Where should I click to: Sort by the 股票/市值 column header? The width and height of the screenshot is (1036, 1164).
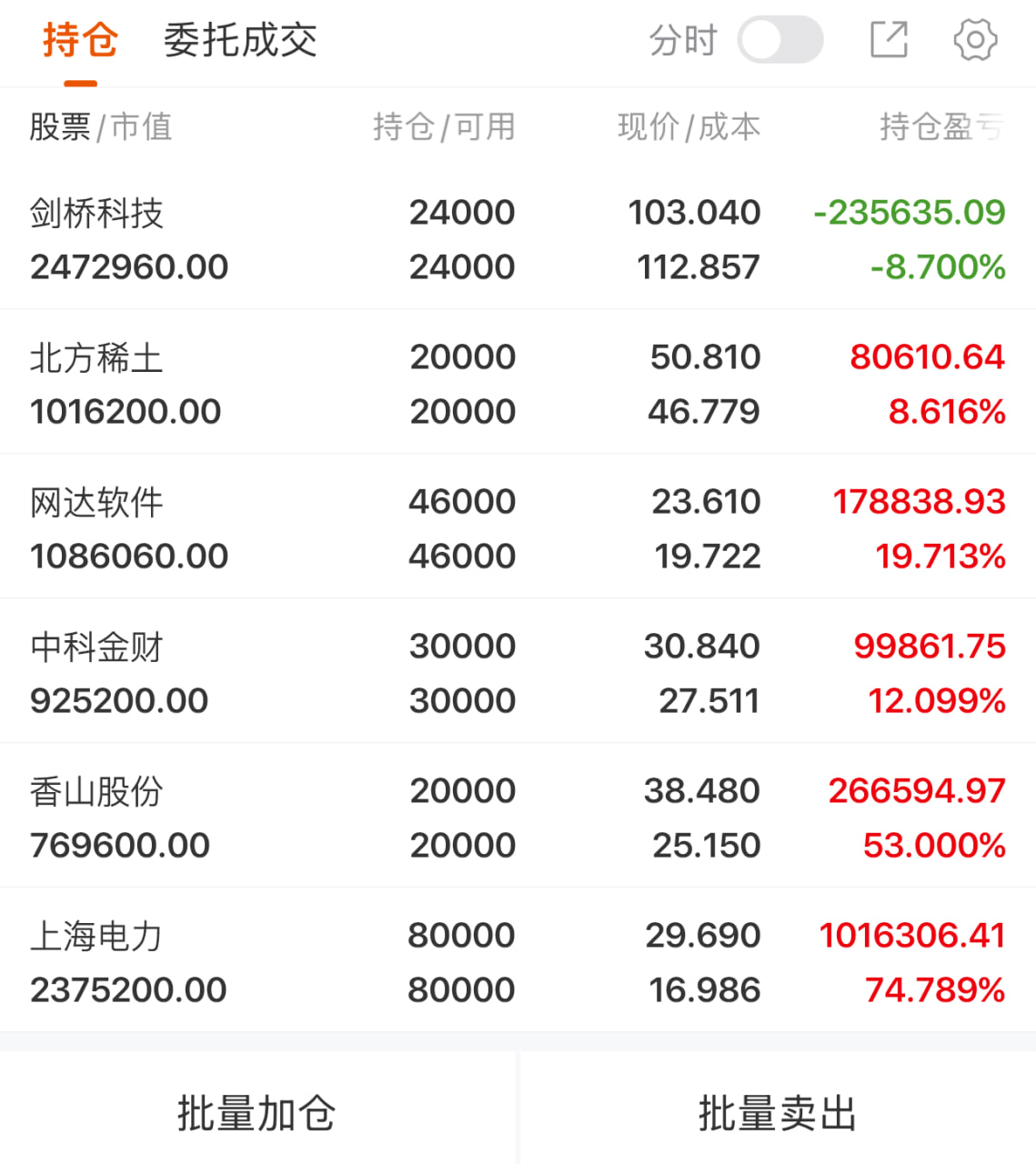[x=102, y=127]
